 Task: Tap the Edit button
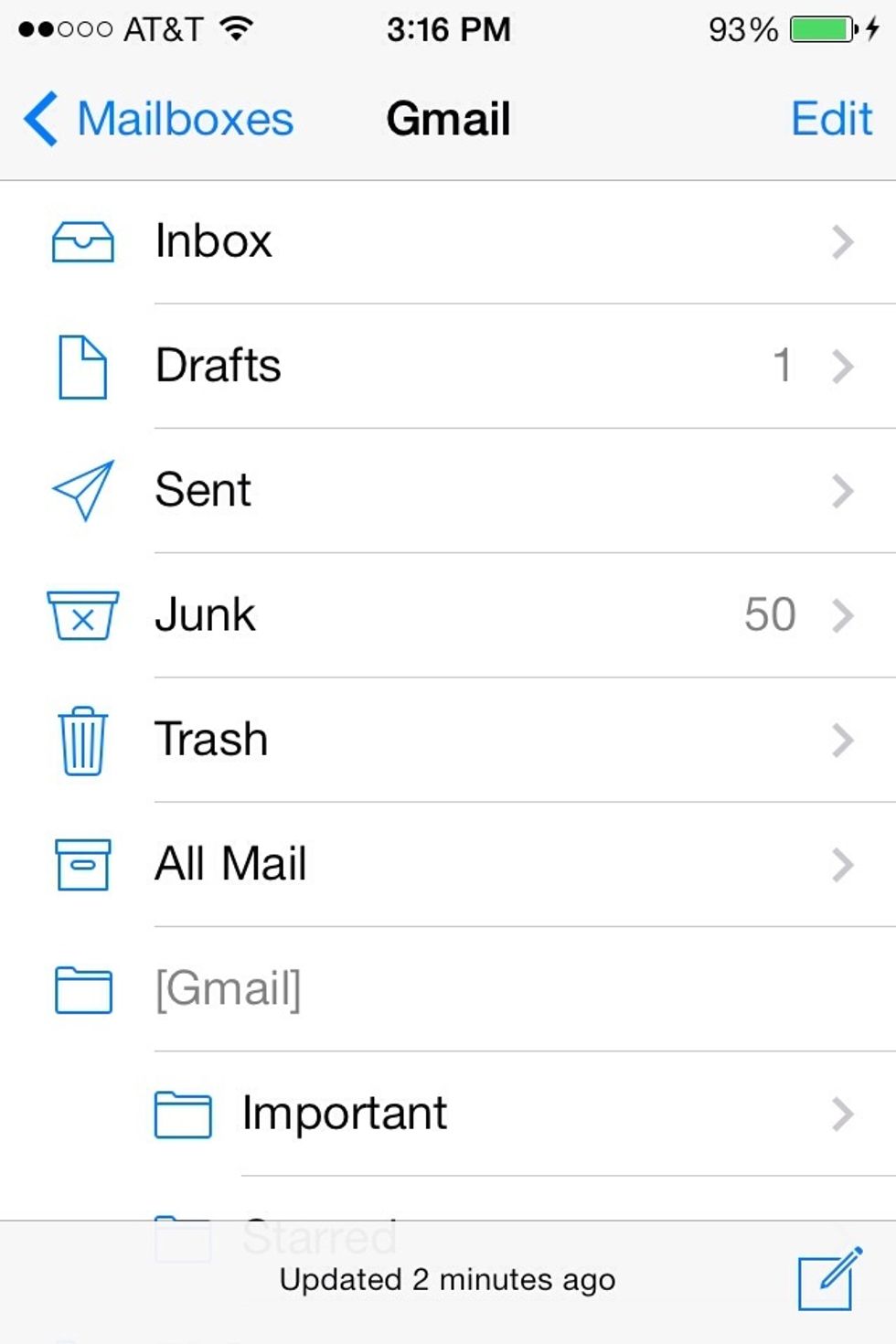tap(830, 118)
